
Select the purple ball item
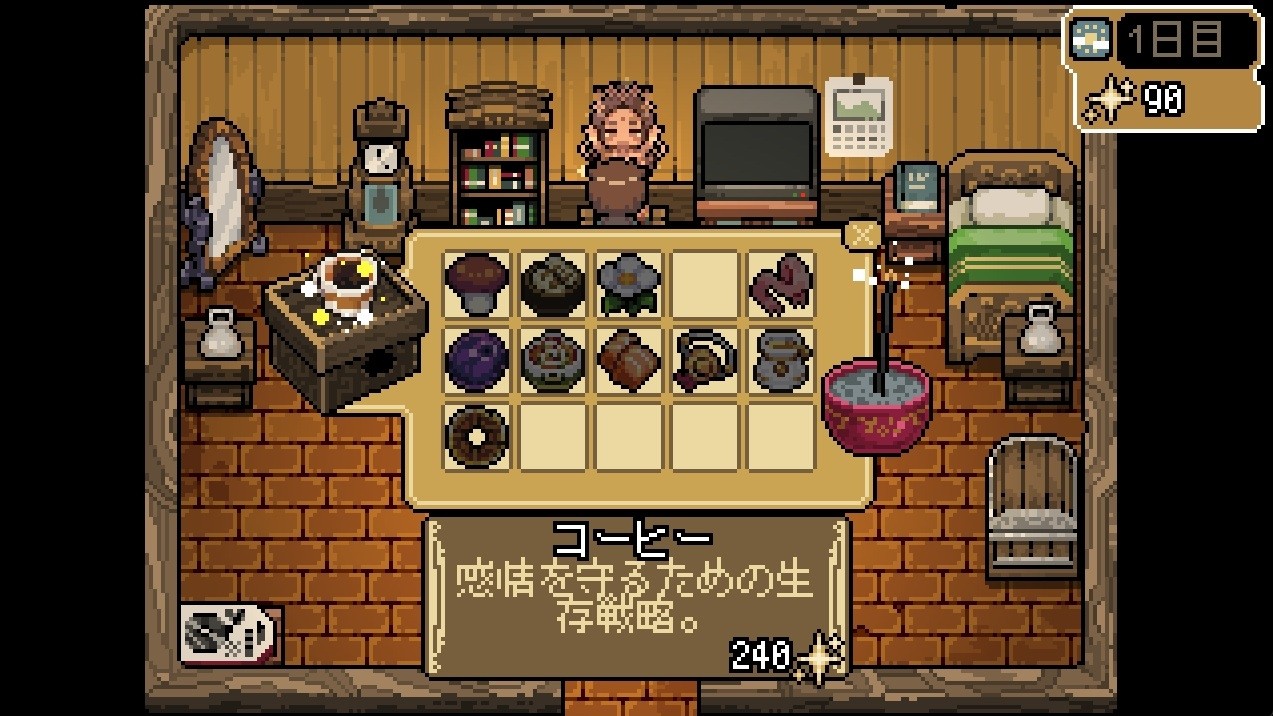coord(477,360)
